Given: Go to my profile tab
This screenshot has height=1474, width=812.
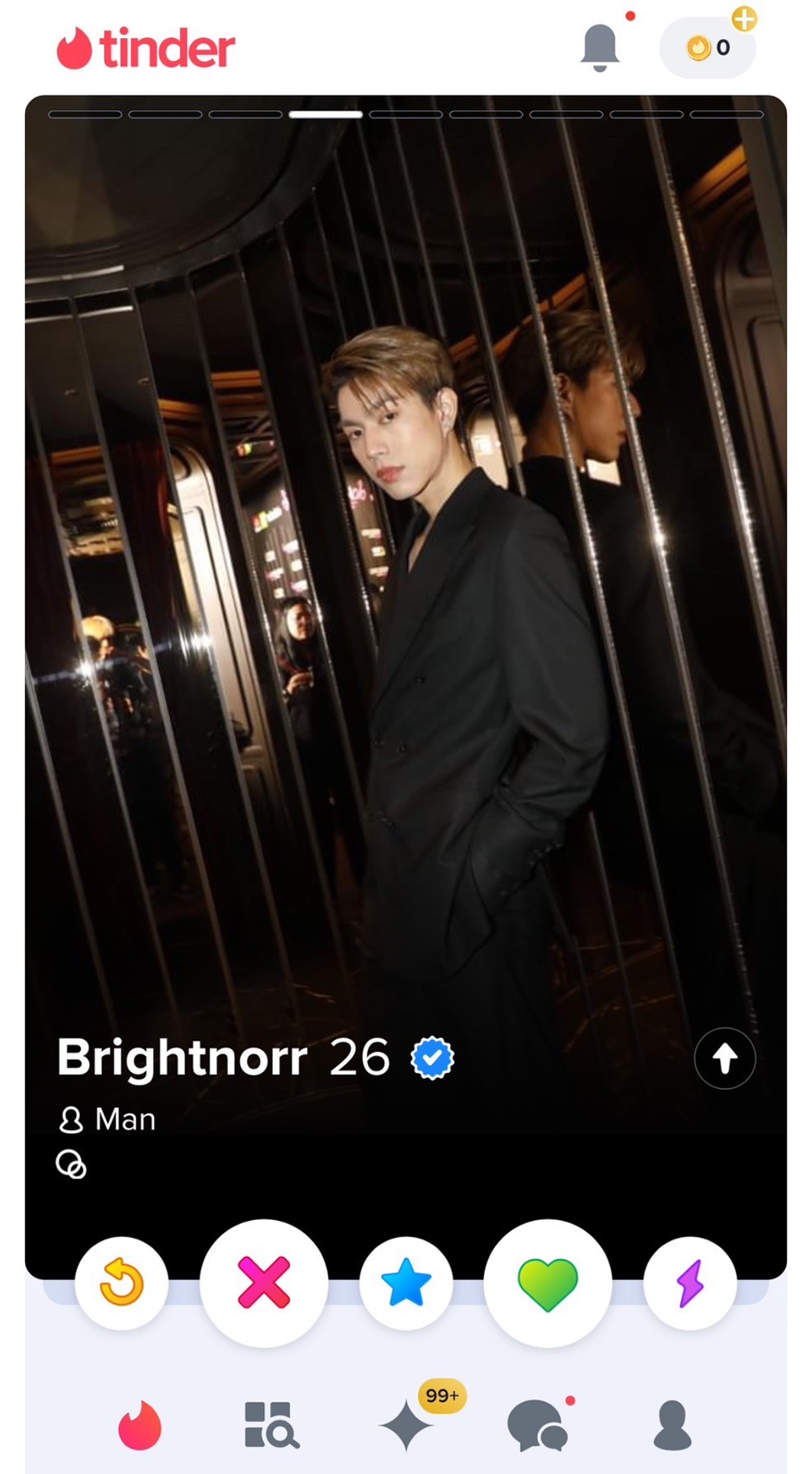Looking at the screenshot, I should tap(672, 1424).
